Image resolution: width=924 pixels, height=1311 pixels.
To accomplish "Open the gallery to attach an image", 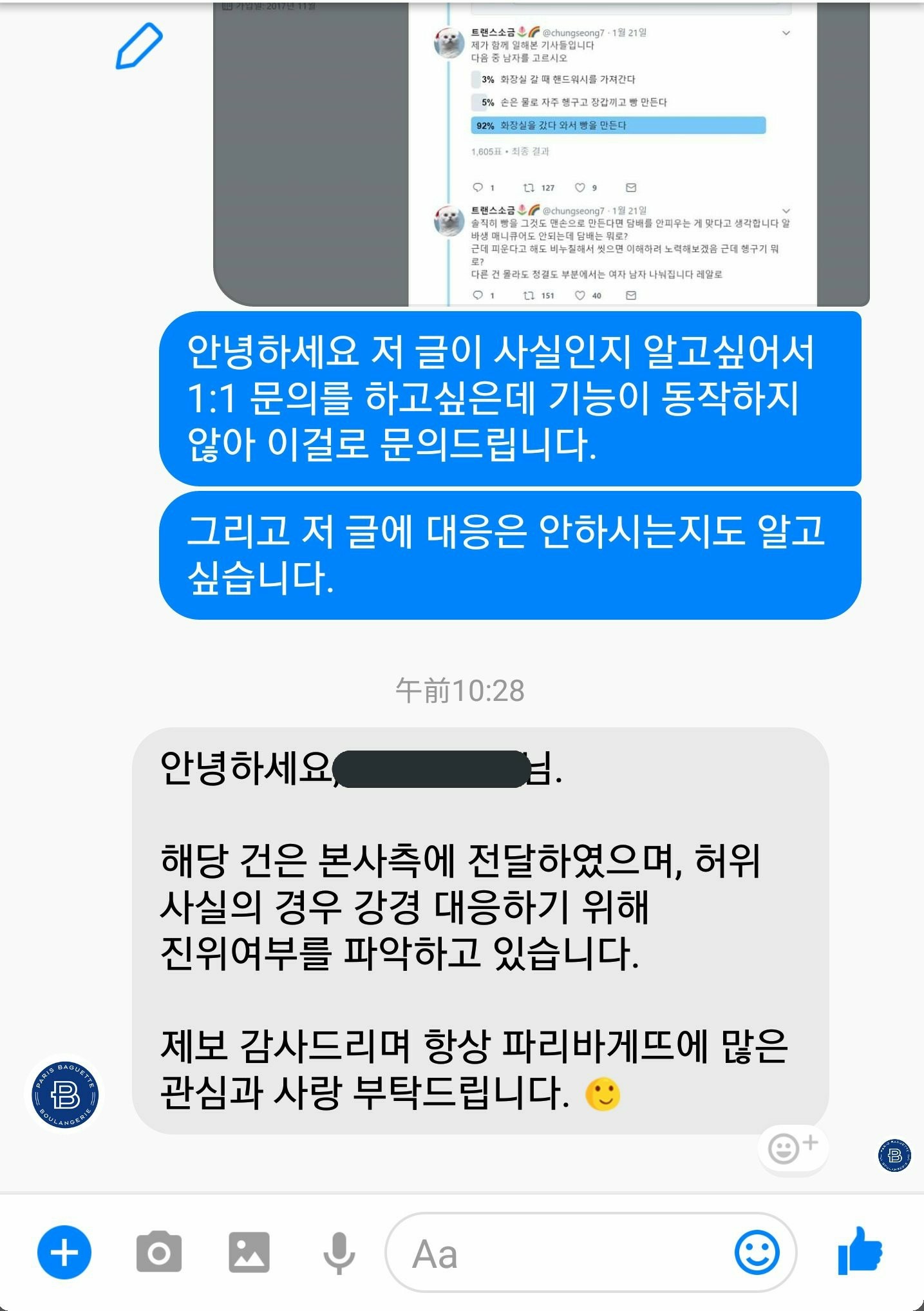I will pyautogui.click(x=249, y=1253).
